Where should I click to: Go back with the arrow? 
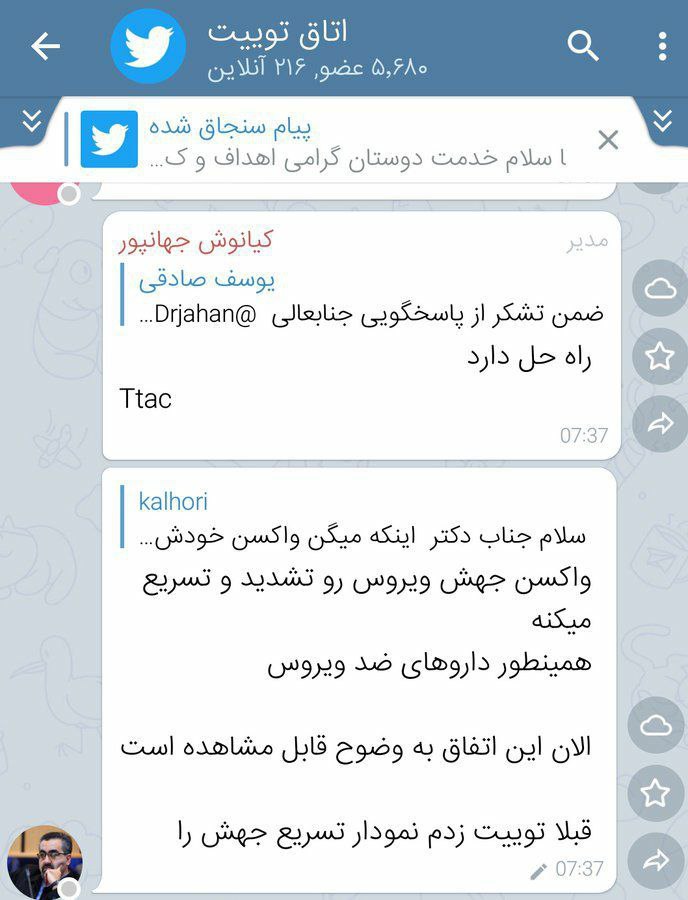[x=45, y=46]
